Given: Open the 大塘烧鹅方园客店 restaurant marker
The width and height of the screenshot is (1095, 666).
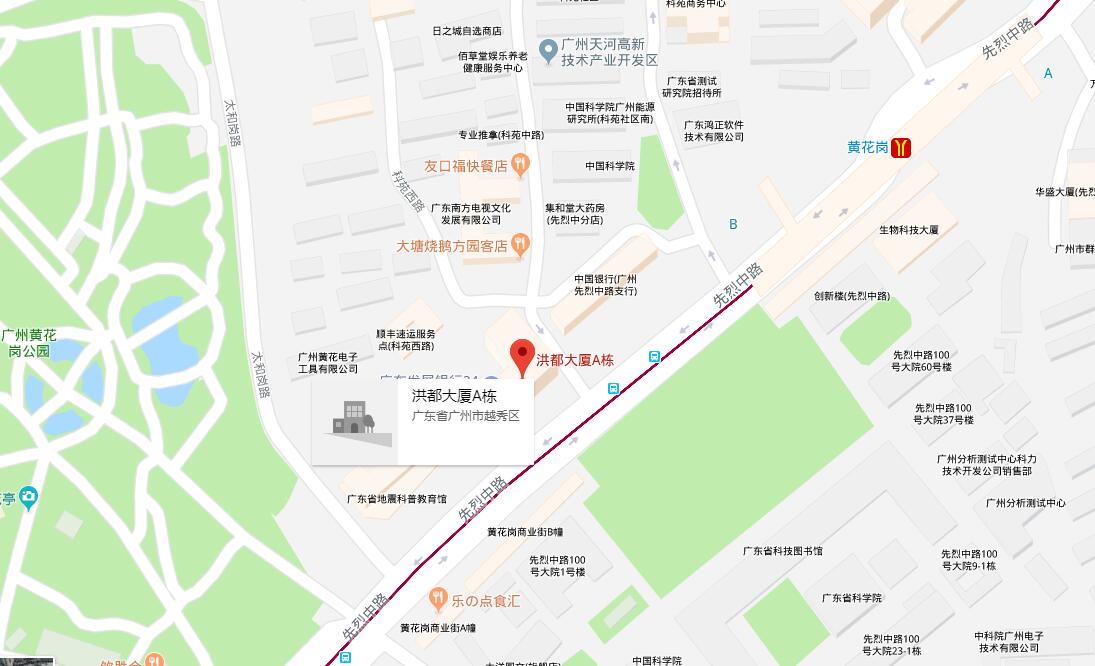Looking at the screenshot, I should coord(519,244).
